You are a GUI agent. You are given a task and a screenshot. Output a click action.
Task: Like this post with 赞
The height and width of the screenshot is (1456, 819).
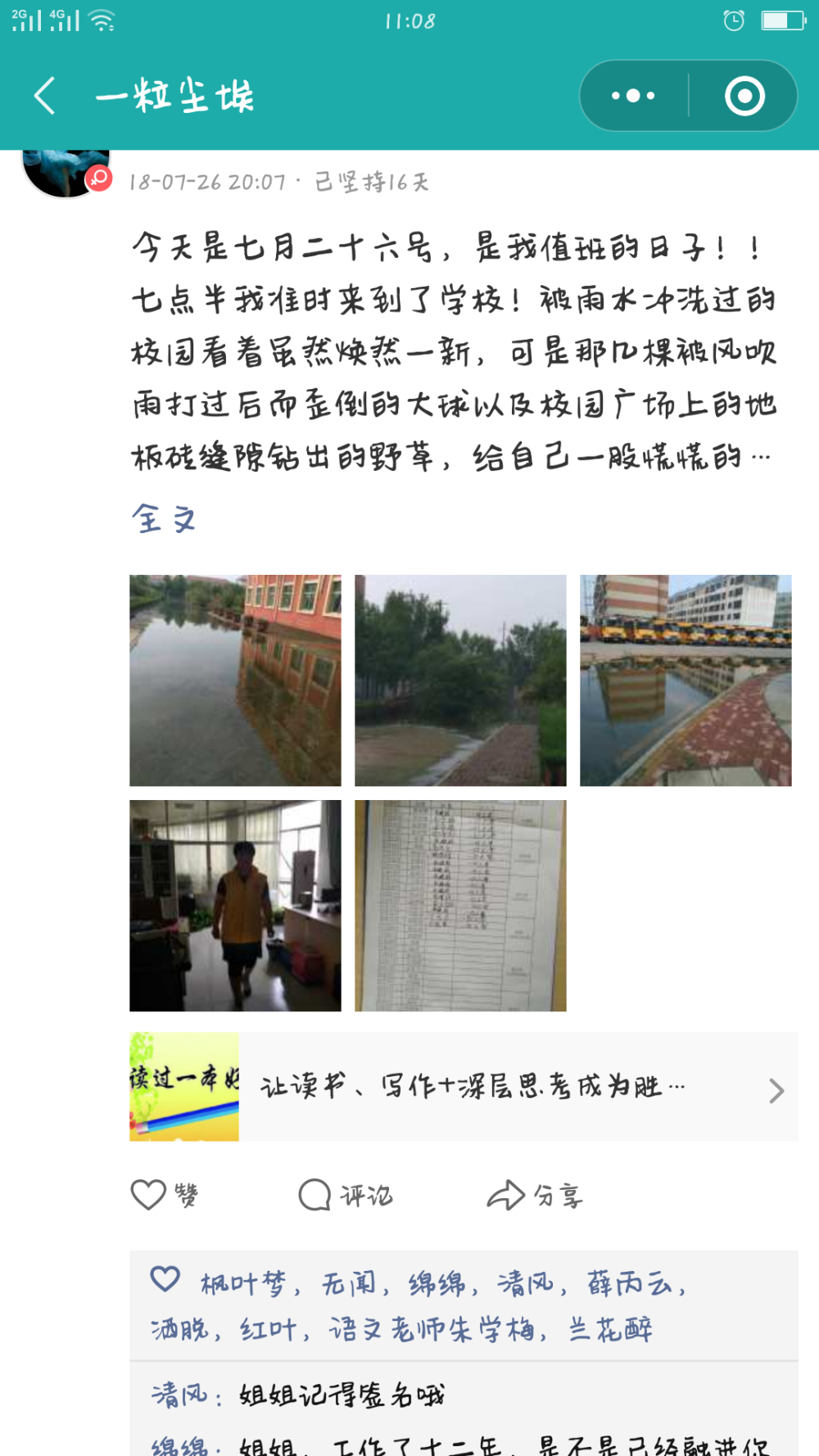165,1195
